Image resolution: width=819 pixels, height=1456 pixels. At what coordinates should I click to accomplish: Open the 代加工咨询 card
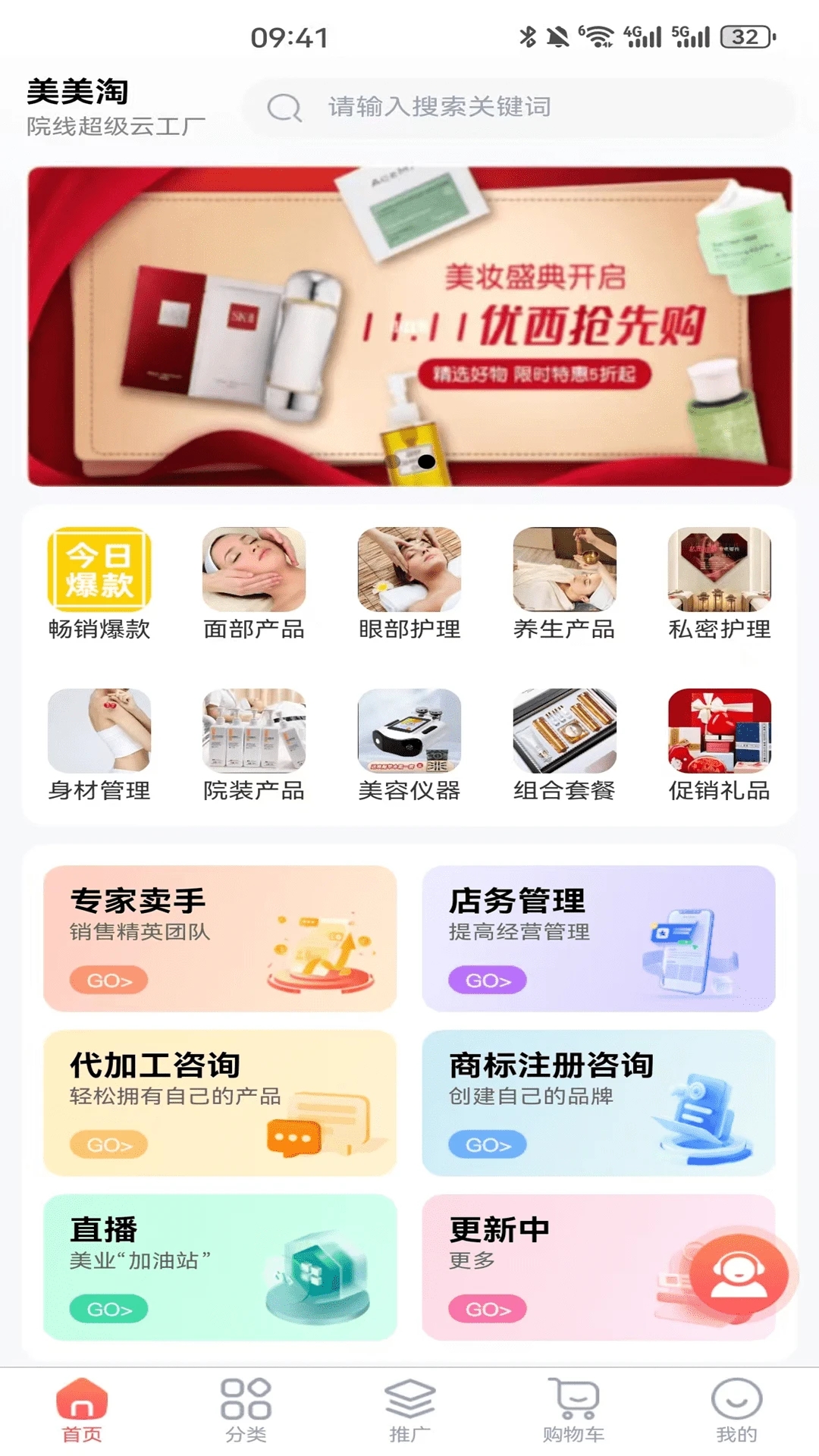tap(220, 1103)
